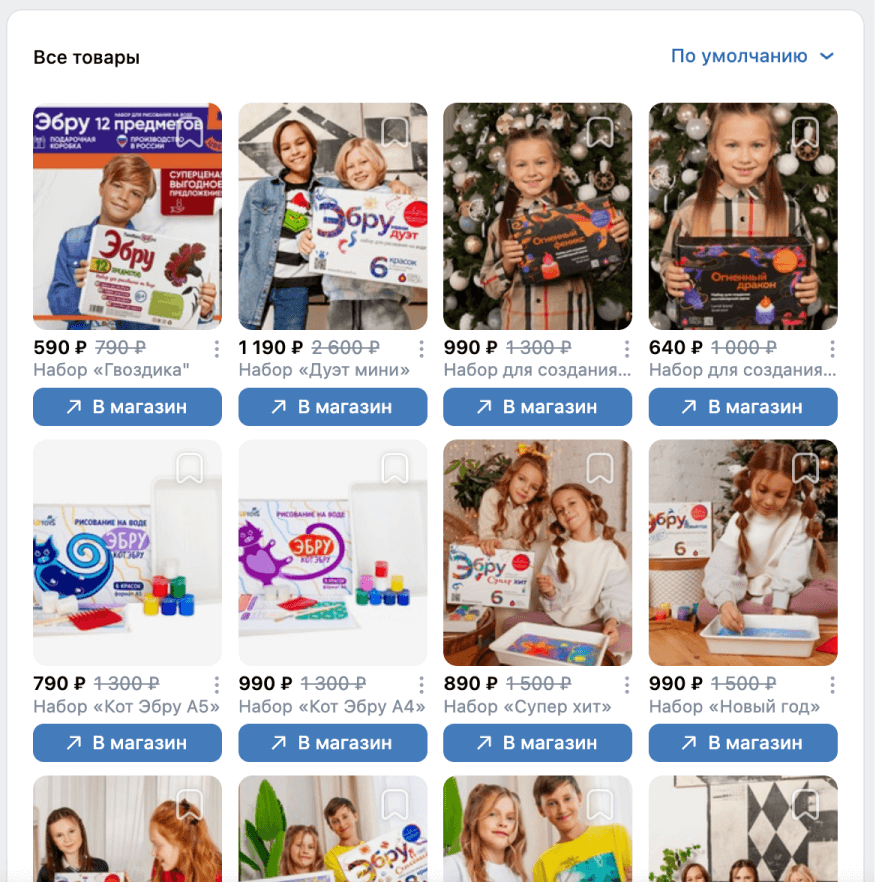Go to shop for Набор «Кот Эбру А5»
The image size is (875, 882).
click(127, 743)
